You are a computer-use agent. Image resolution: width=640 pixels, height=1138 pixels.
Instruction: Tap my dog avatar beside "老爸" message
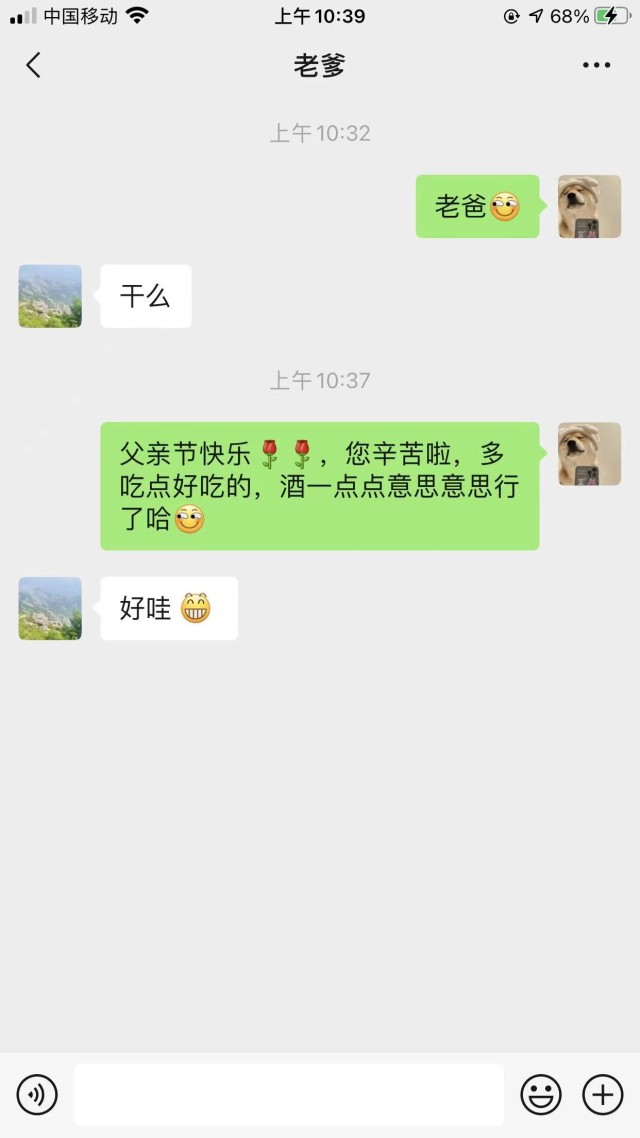coord(589,207)
